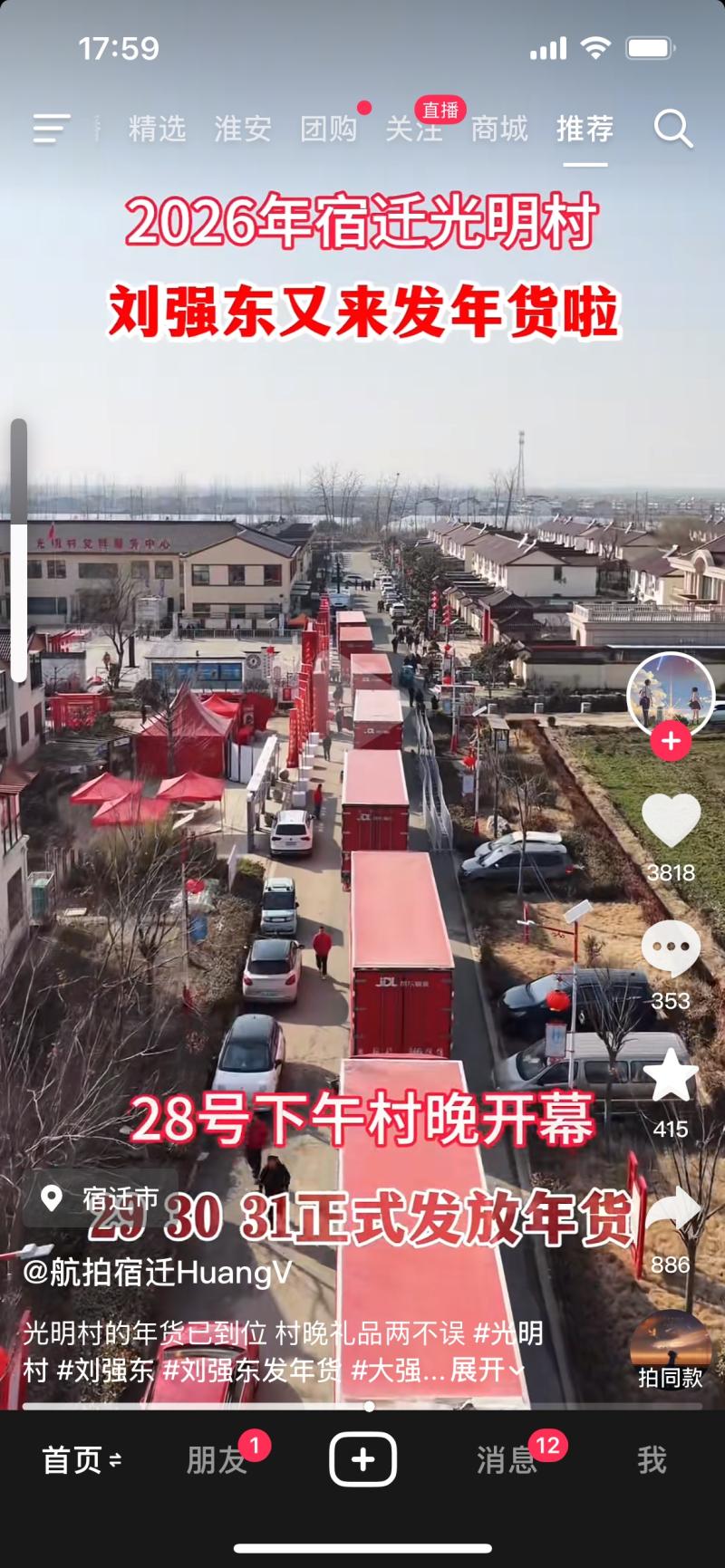Like this video with the heart
The image size is (725, 1568).
pos(671,821)
